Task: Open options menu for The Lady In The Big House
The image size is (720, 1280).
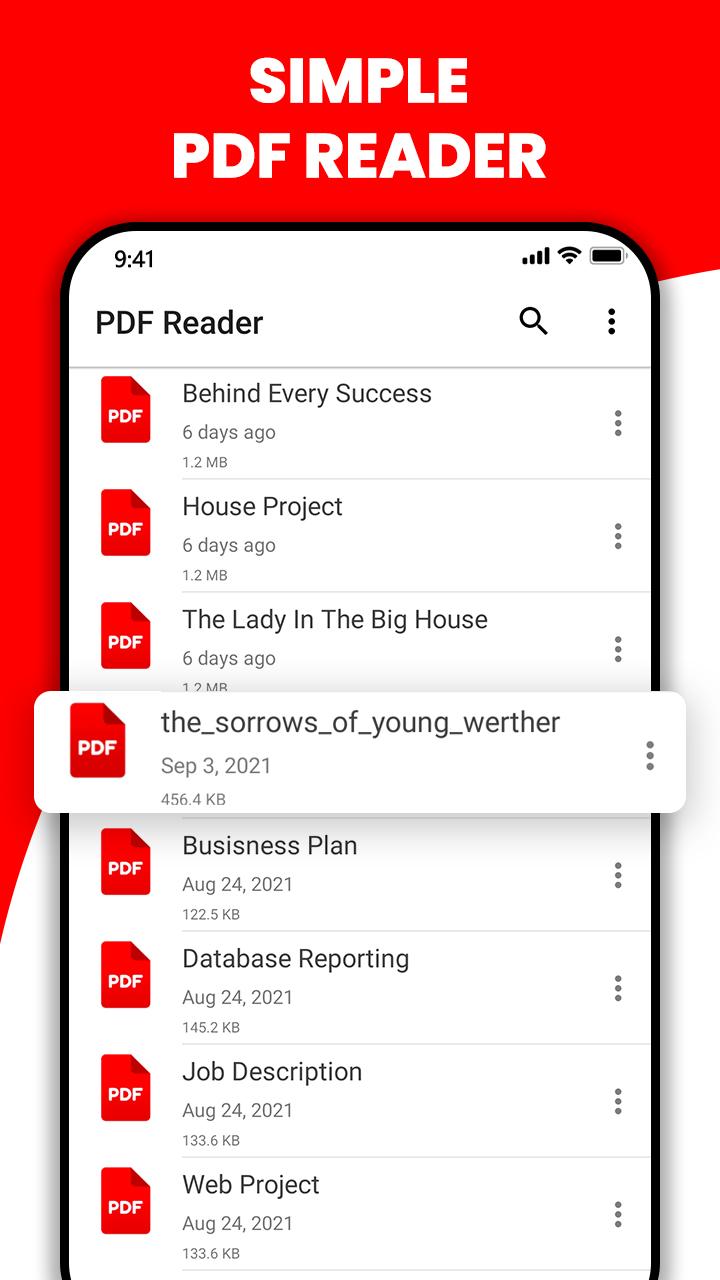Action: (x=618, y=649)
